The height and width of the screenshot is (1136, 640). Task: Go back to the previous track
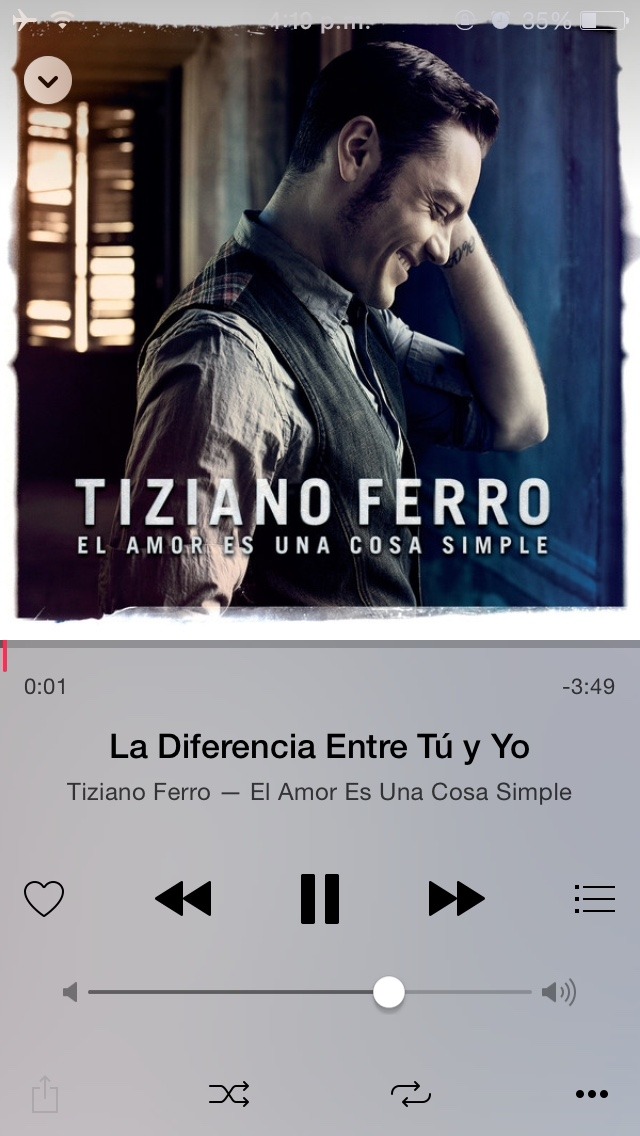coord(183,898)
